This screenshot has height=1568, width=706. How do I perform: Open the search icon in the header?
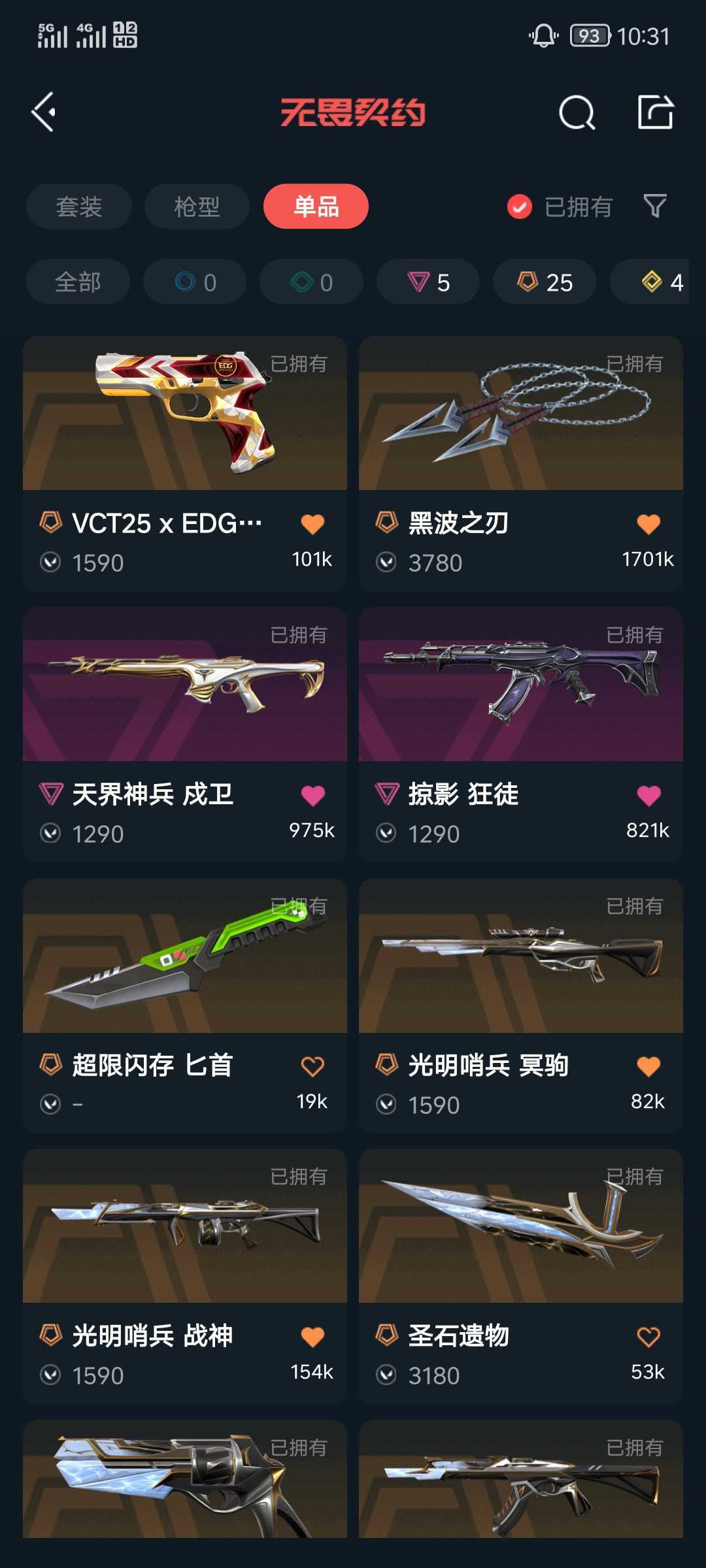(577, 113)
